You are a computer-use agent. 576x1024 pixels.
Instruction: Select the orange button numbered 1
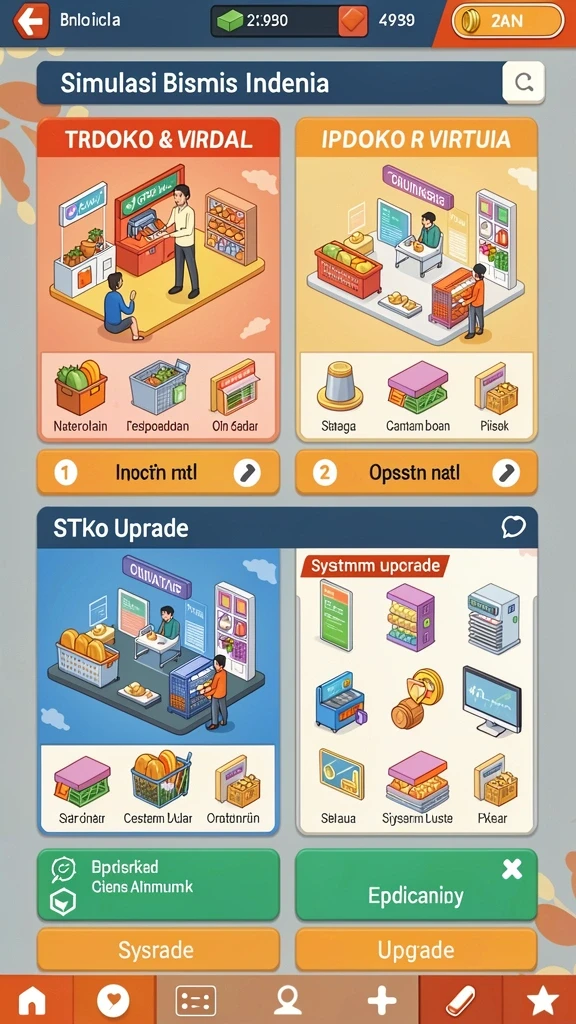[158, 472]
